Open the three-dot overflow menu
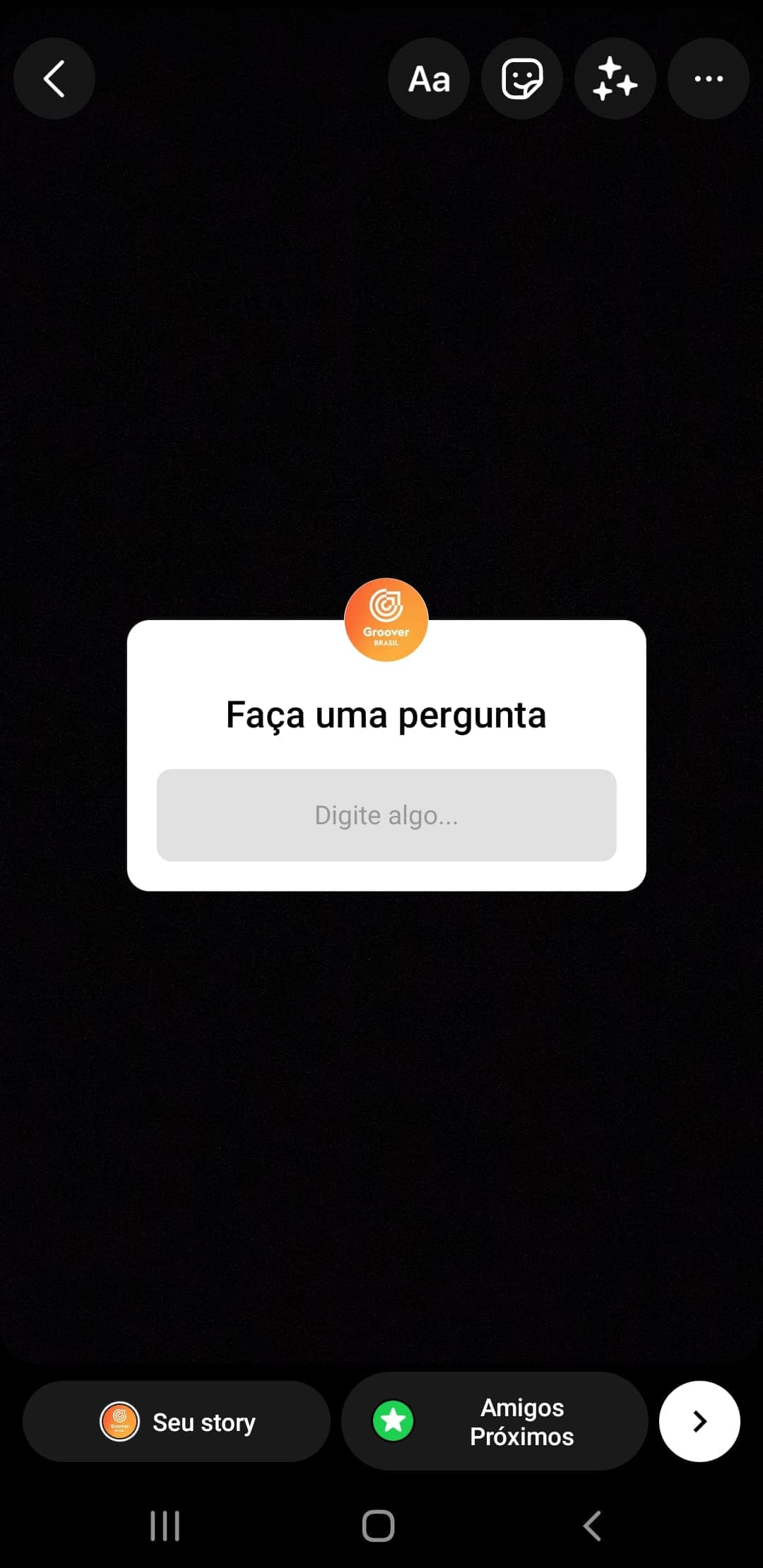Screen dimensions: 763x1568 709,78
